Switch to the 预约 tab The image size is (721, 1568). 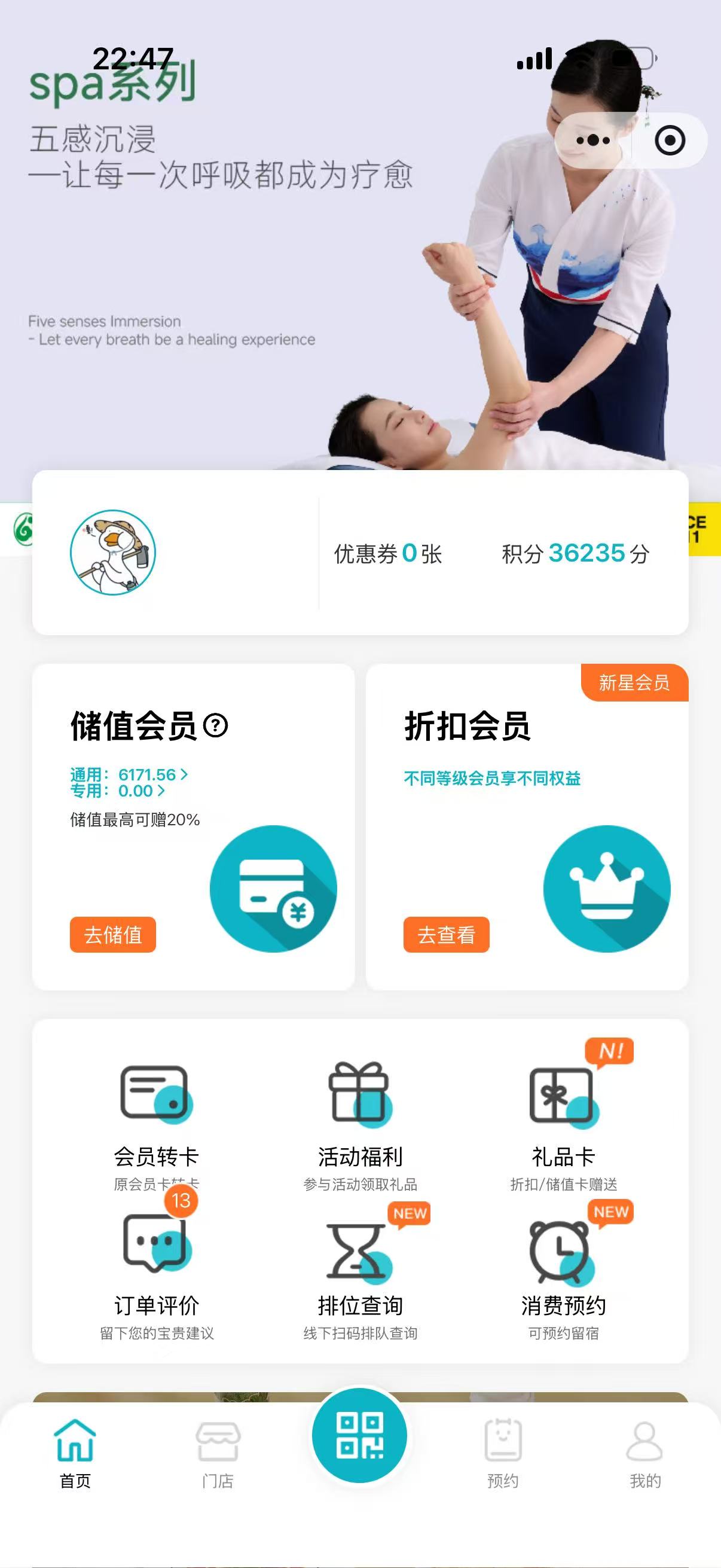(x=503, y=1455)
